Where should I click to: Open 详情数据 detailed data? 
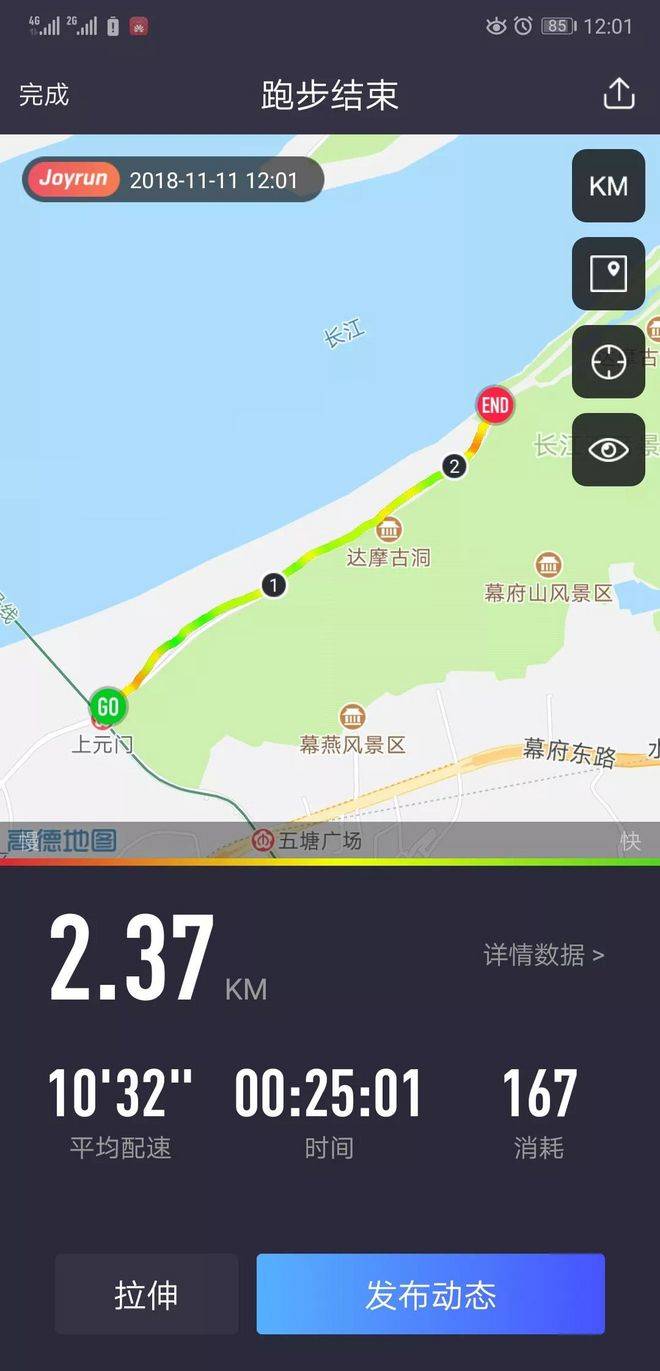coord(543,955)
